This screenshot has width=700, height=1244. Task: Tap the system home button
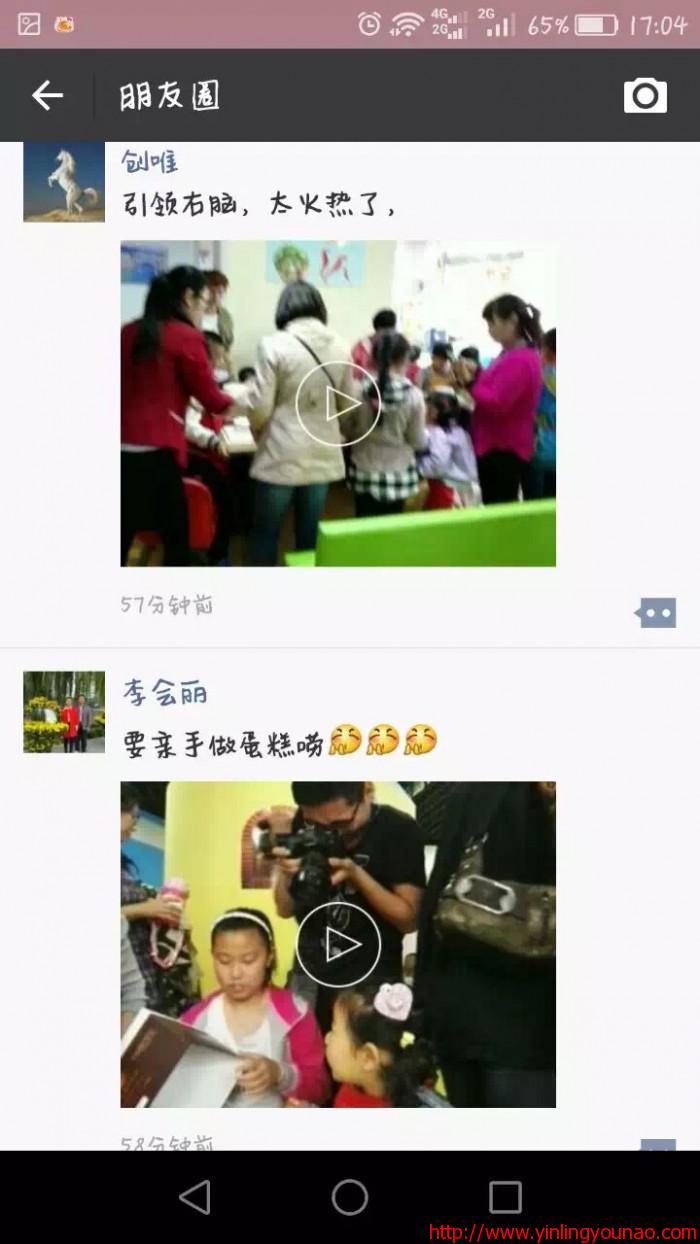point(350,1197)
